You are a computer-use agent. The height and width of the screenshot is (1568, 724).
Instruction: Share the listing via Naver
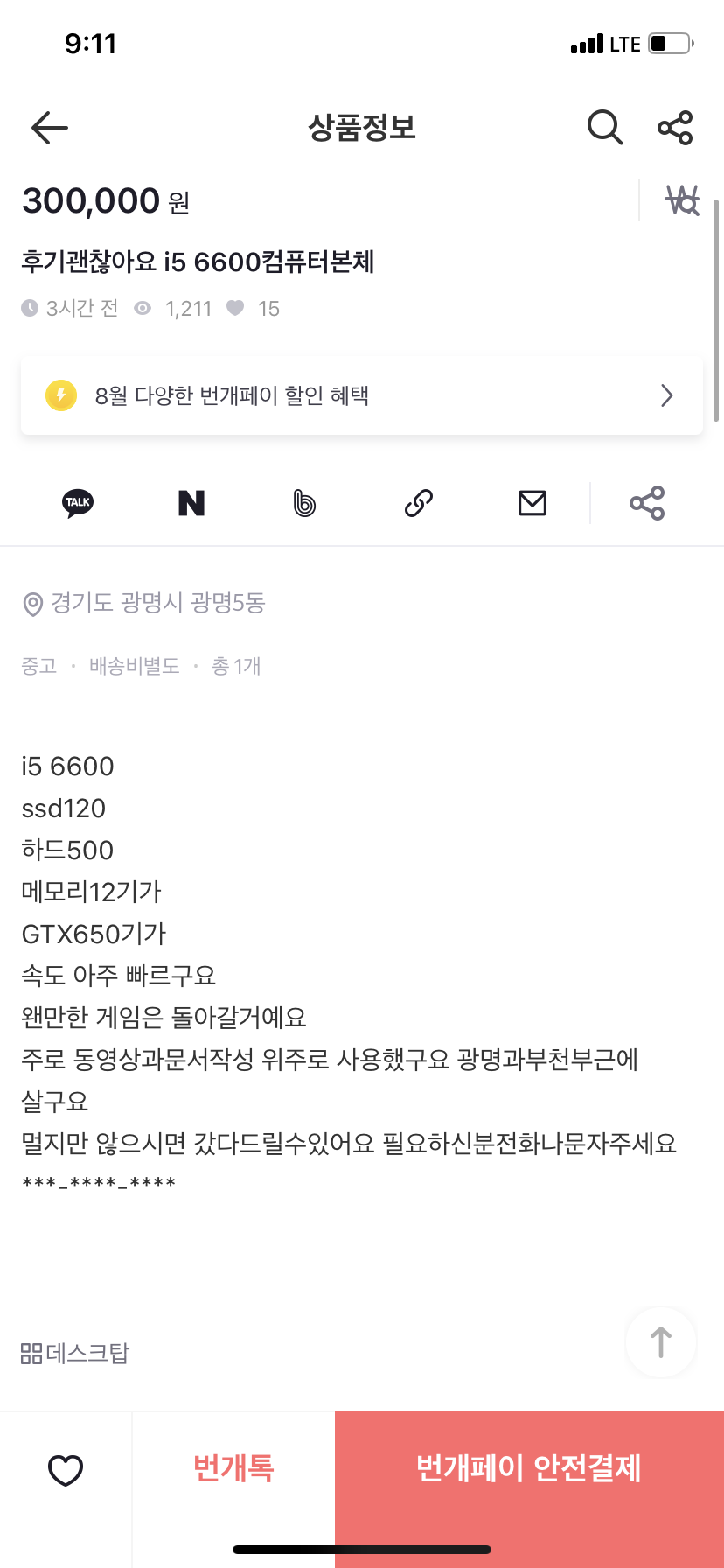[191, 503]
